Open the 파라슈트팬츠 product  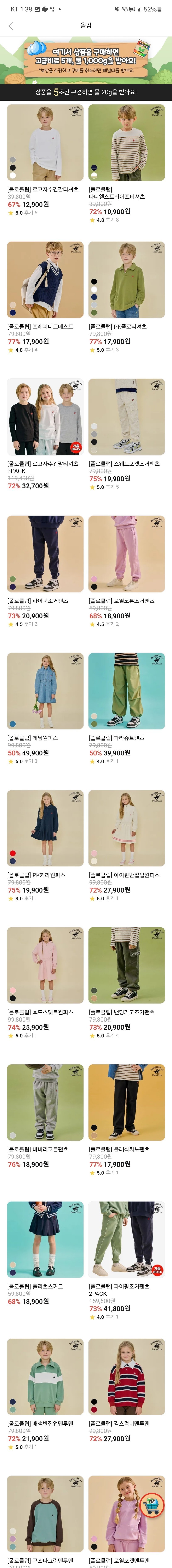[126, 691]
